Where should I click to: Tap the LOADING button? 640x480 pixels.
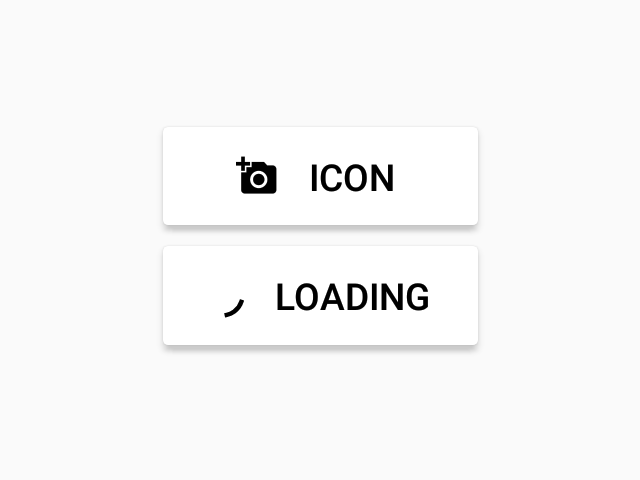(x=320, y=297)
